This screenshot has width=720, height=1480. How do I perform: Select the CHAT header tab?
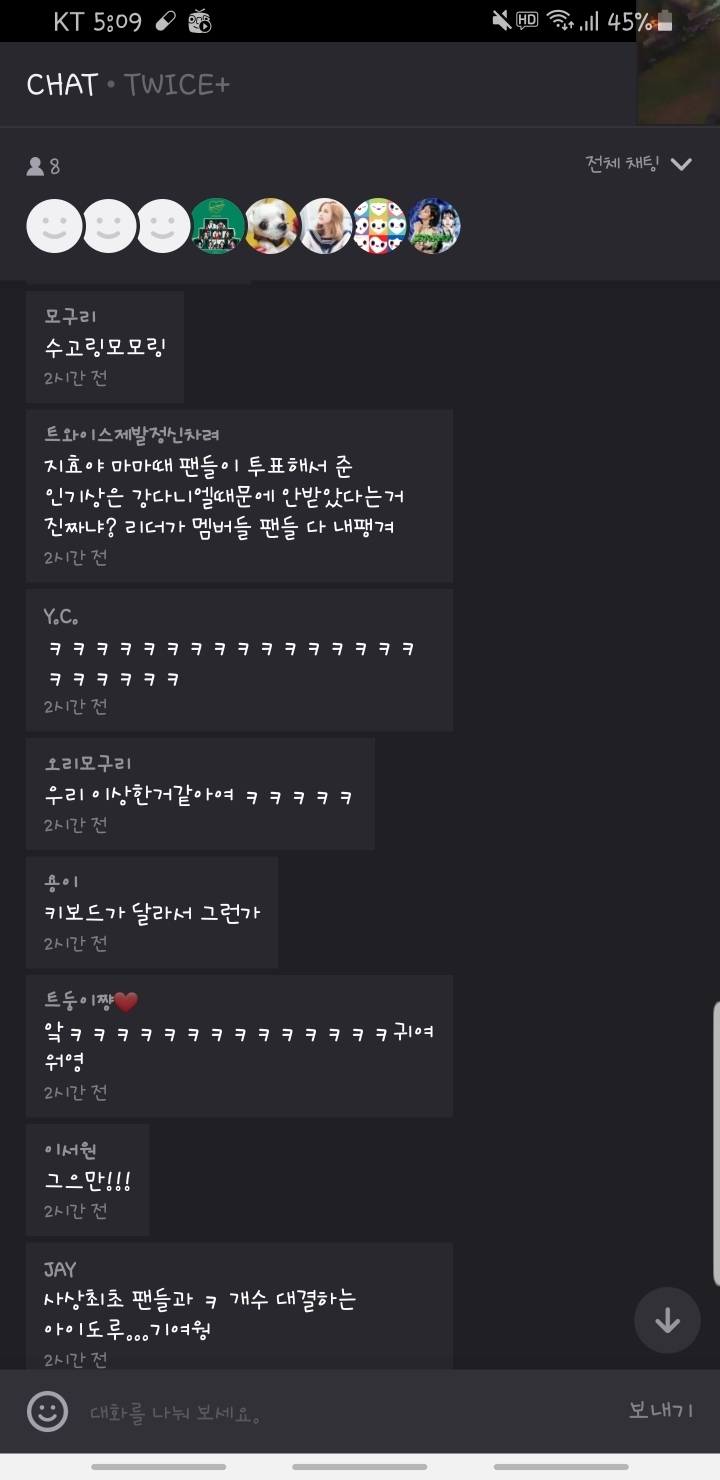tap(62, 86)
